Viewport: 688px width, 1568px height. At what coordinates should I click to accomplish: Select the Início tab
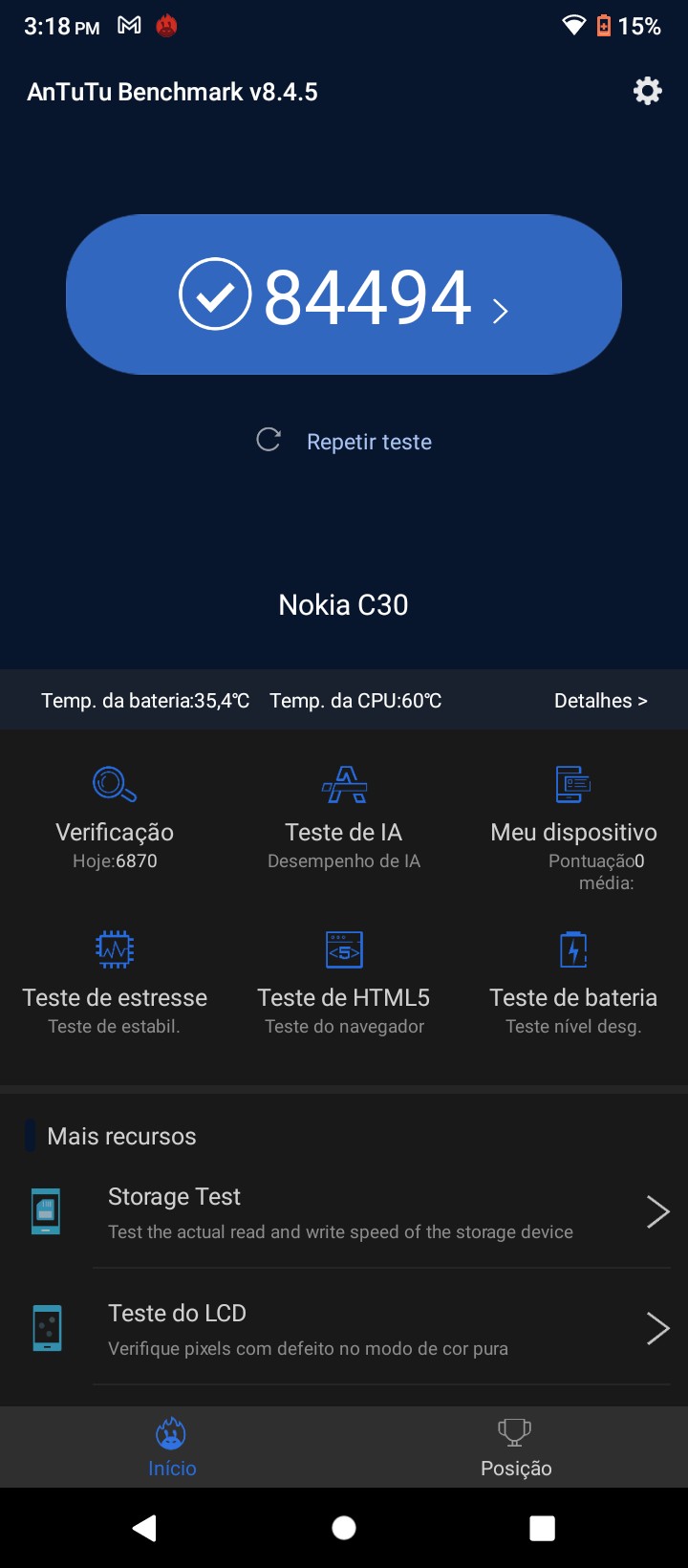pyautogui.click(x=172, y=1447)
